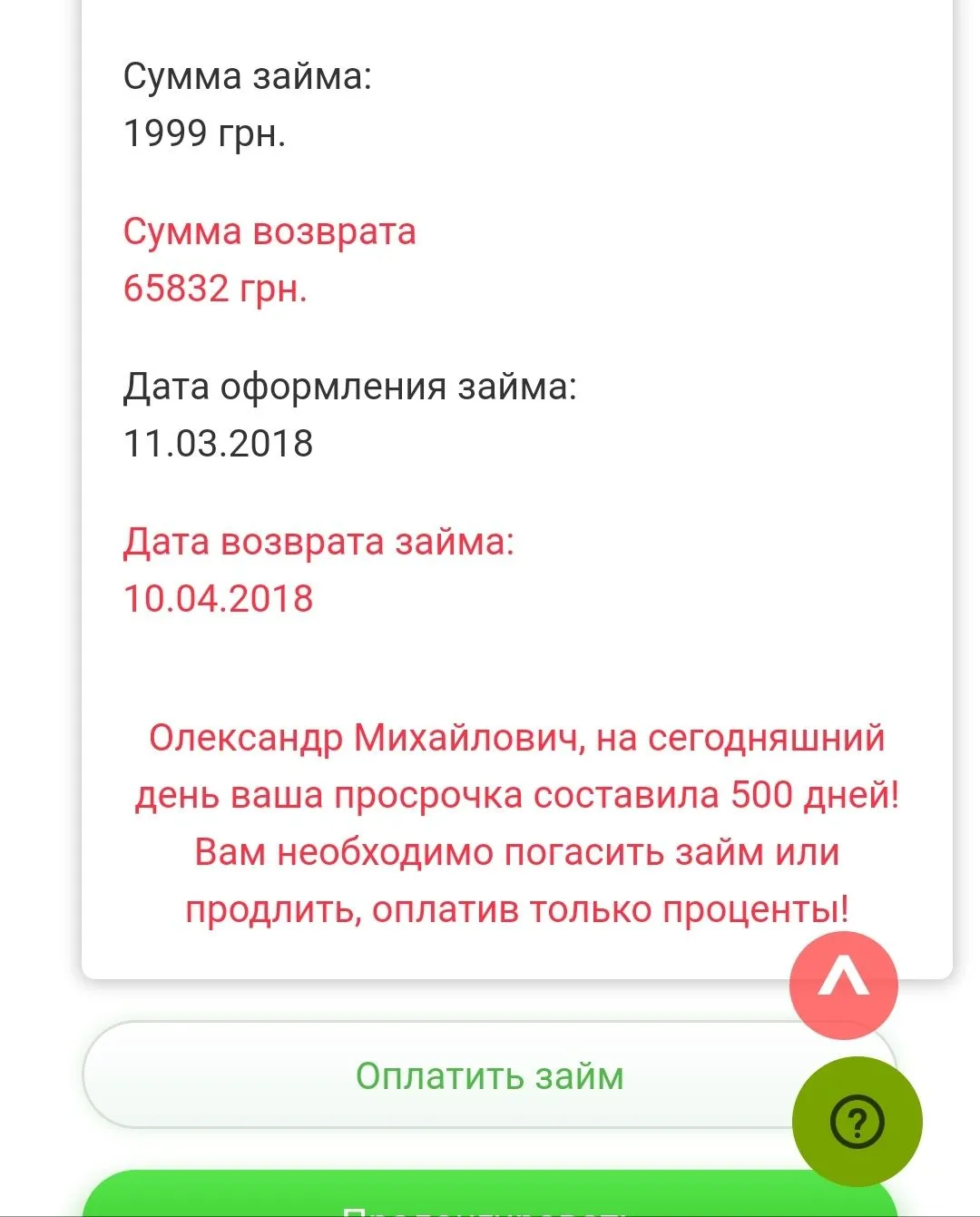Open the help question mark button
This screenshot has height=1217, width=980.
[857, 1122]
